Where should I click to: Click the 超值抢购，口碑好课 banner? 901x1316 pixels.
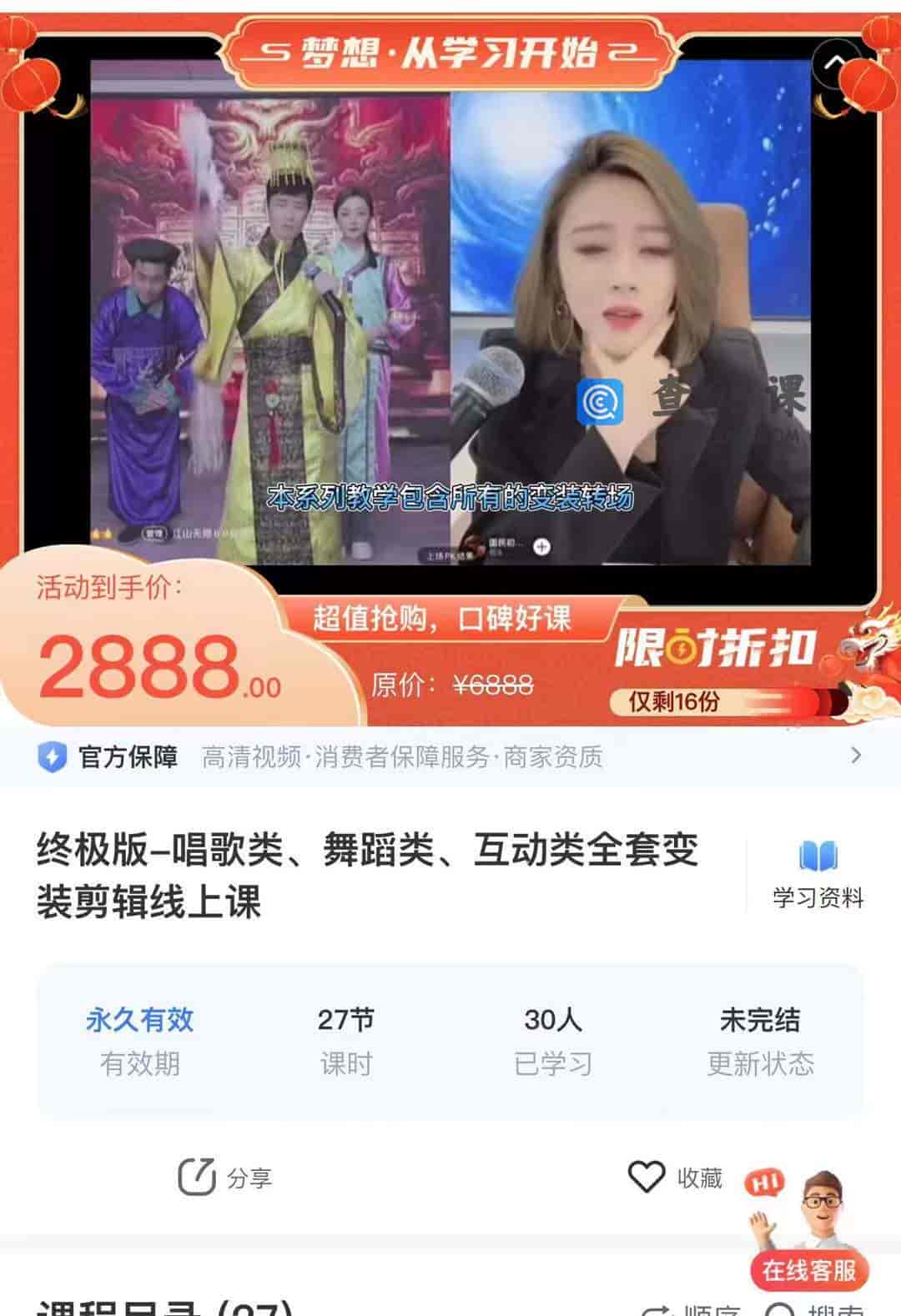click(x=450, y=620)
